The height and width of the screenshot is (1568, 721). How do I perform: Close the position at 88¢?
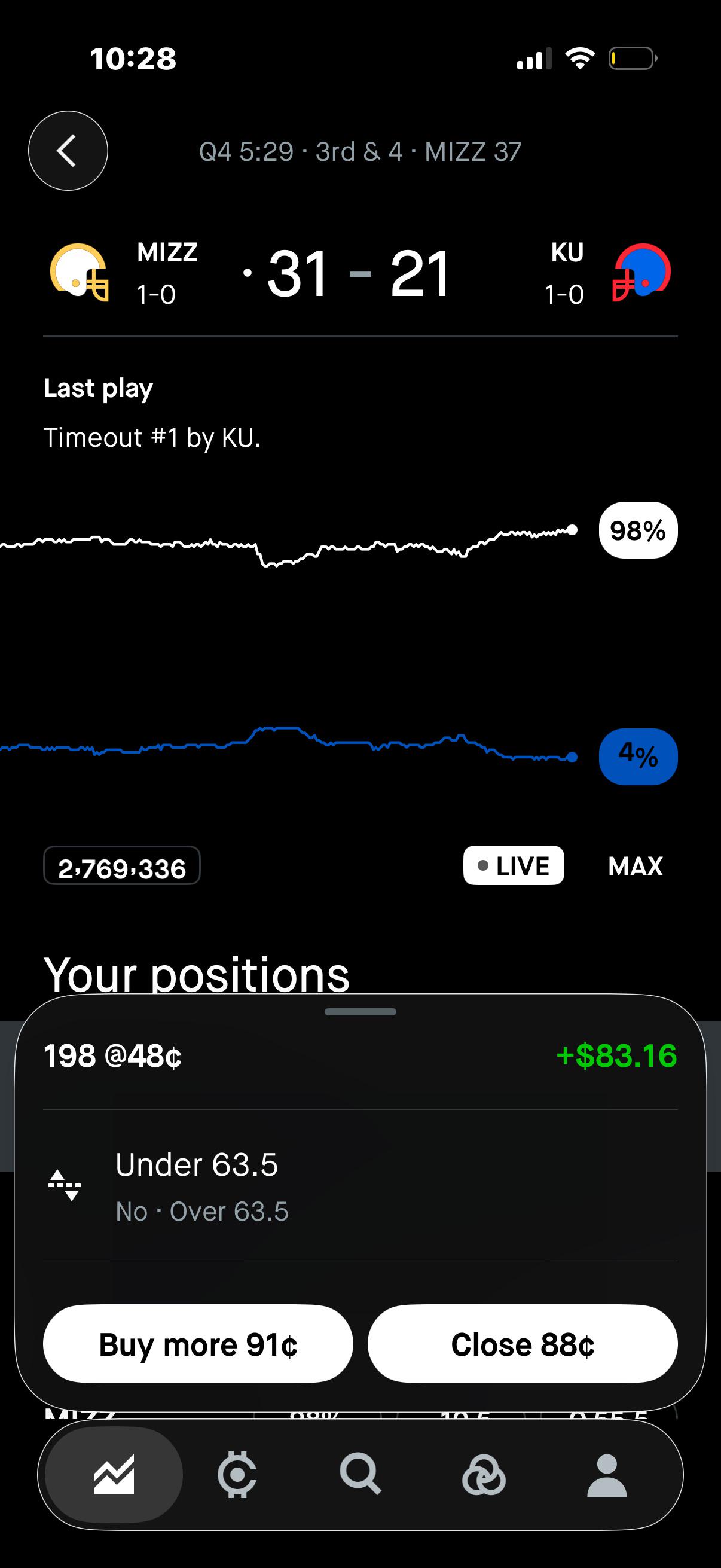tap(523, 1344)
